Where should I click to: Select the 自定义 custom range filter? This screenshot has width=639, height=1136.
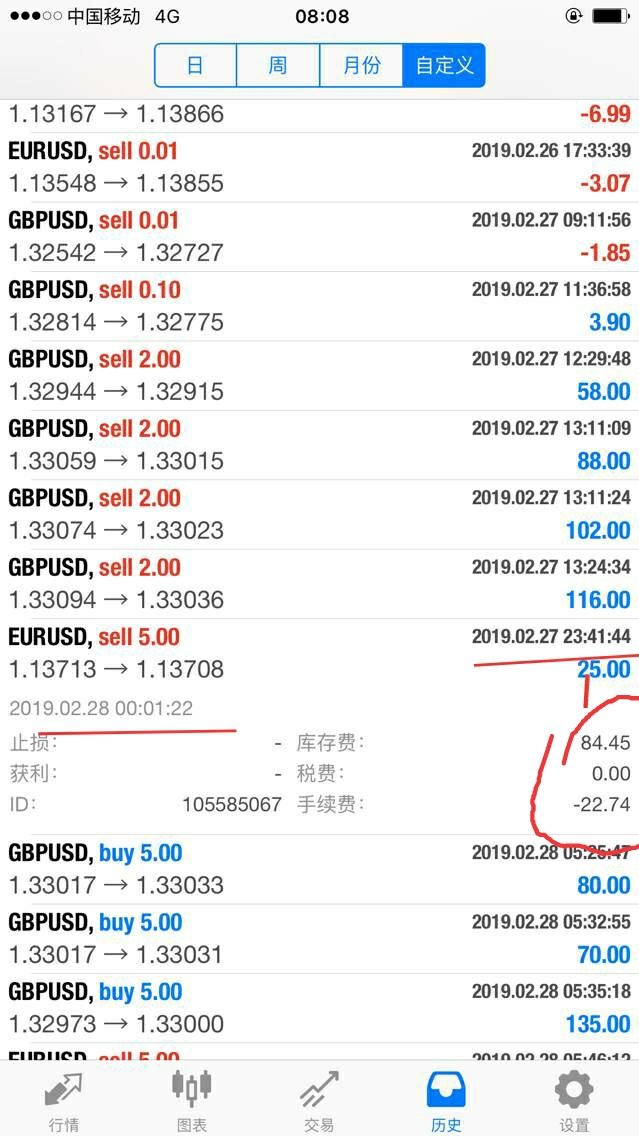click(x=443, y=66)
